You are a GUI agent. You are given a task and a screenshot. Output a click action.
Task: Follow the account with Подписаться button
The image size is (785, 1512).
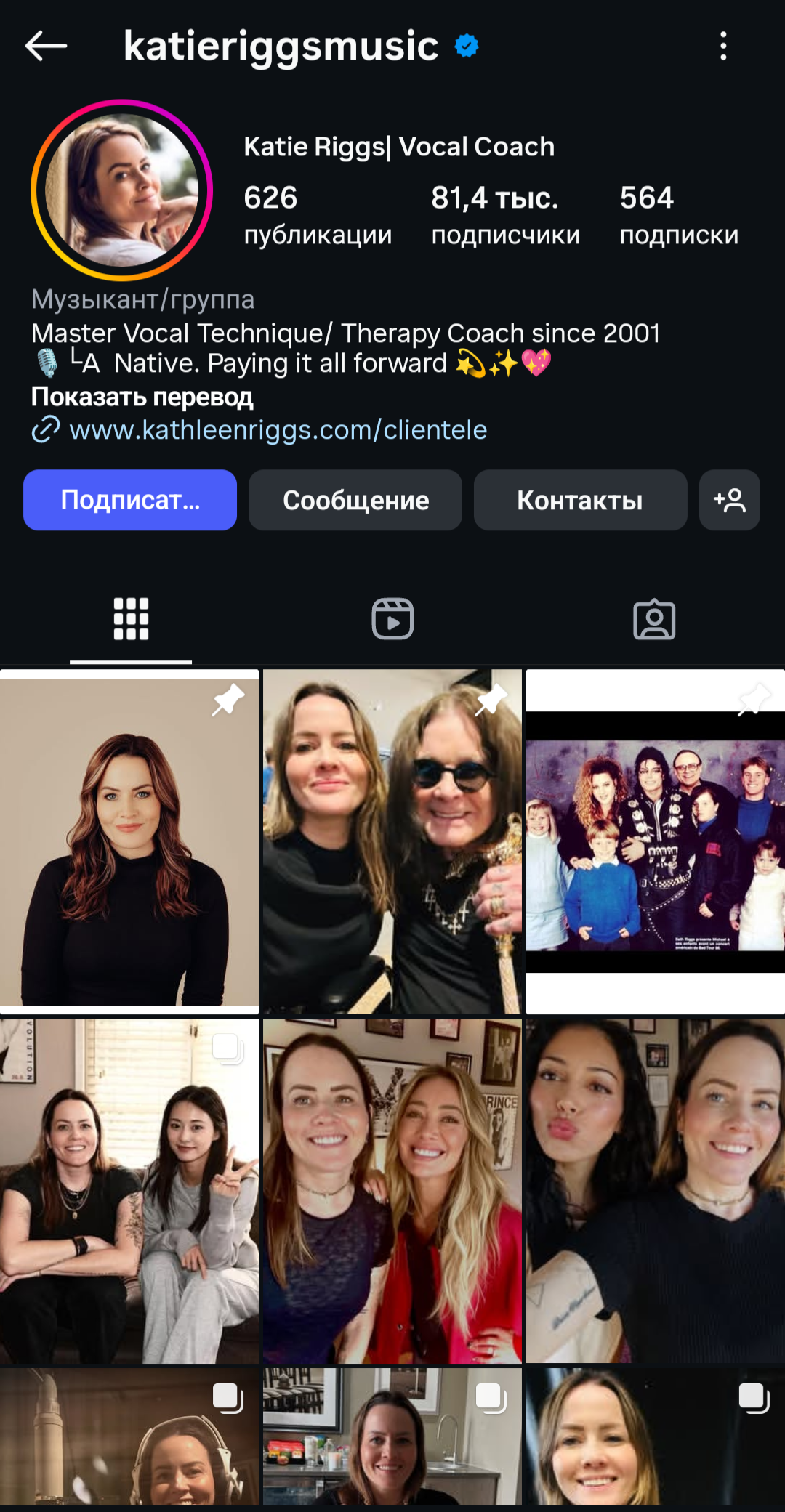point(130,500)
